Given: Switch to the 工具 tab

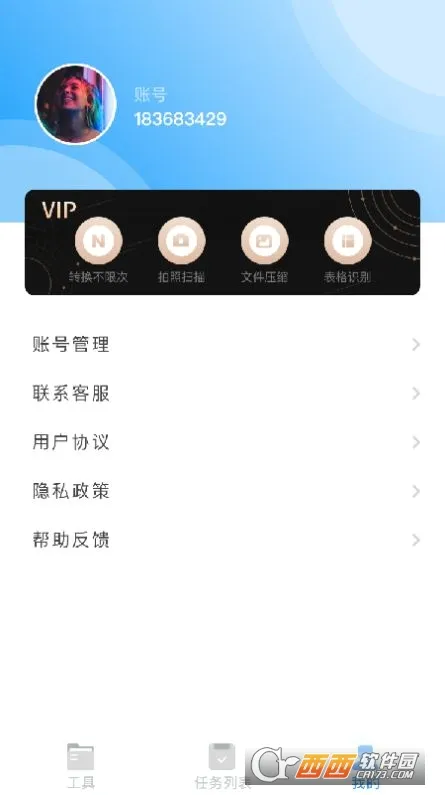Looking at the screenshot, I should click(81, 766).
